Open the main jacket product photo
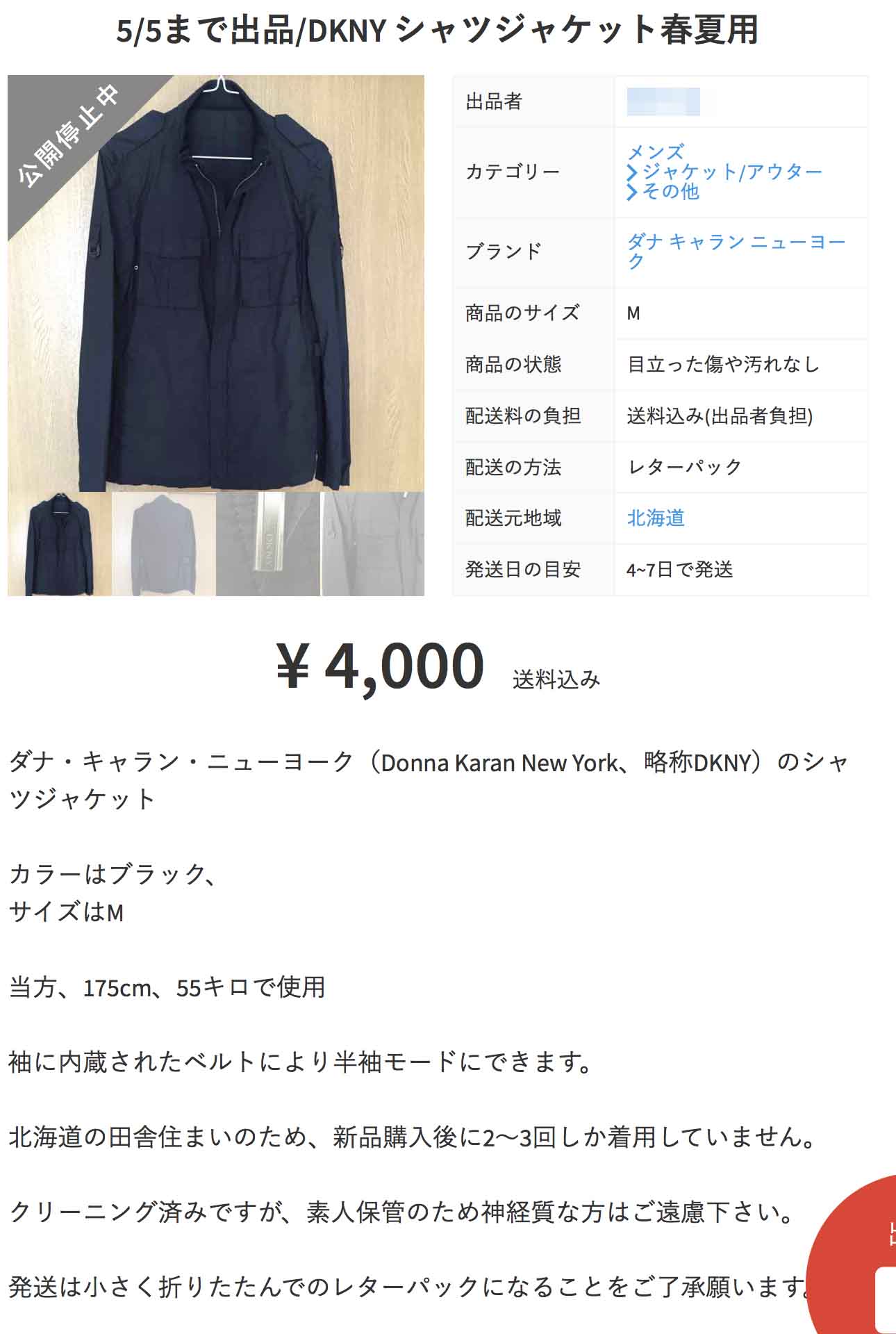 pyautogui.click(x=215, y=283)
